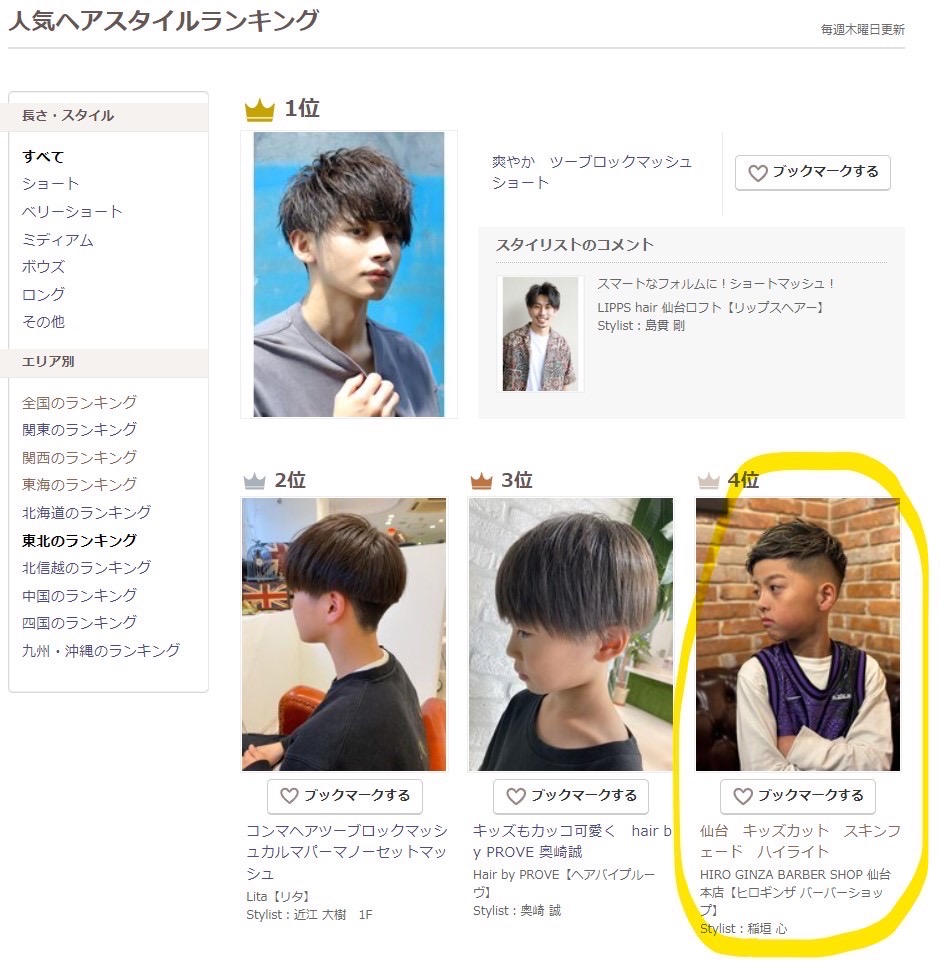Image resolution: width=940 pixels, height=970 pixels.
Task: Choose the ロング style filter
Action: tap(44, 295)
